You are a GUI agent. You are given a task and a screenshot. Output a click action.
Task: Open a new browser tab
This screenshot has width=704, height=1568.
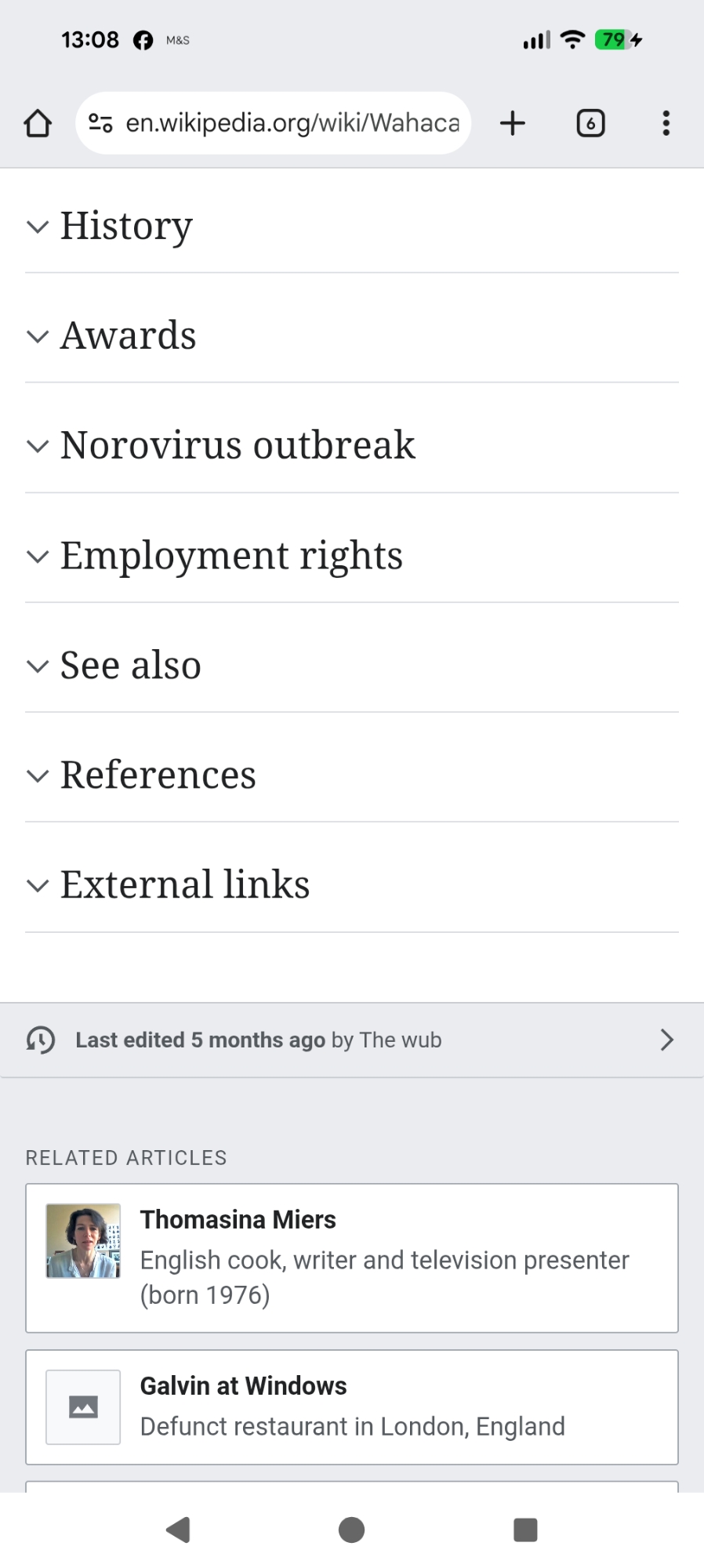(513, 123)
